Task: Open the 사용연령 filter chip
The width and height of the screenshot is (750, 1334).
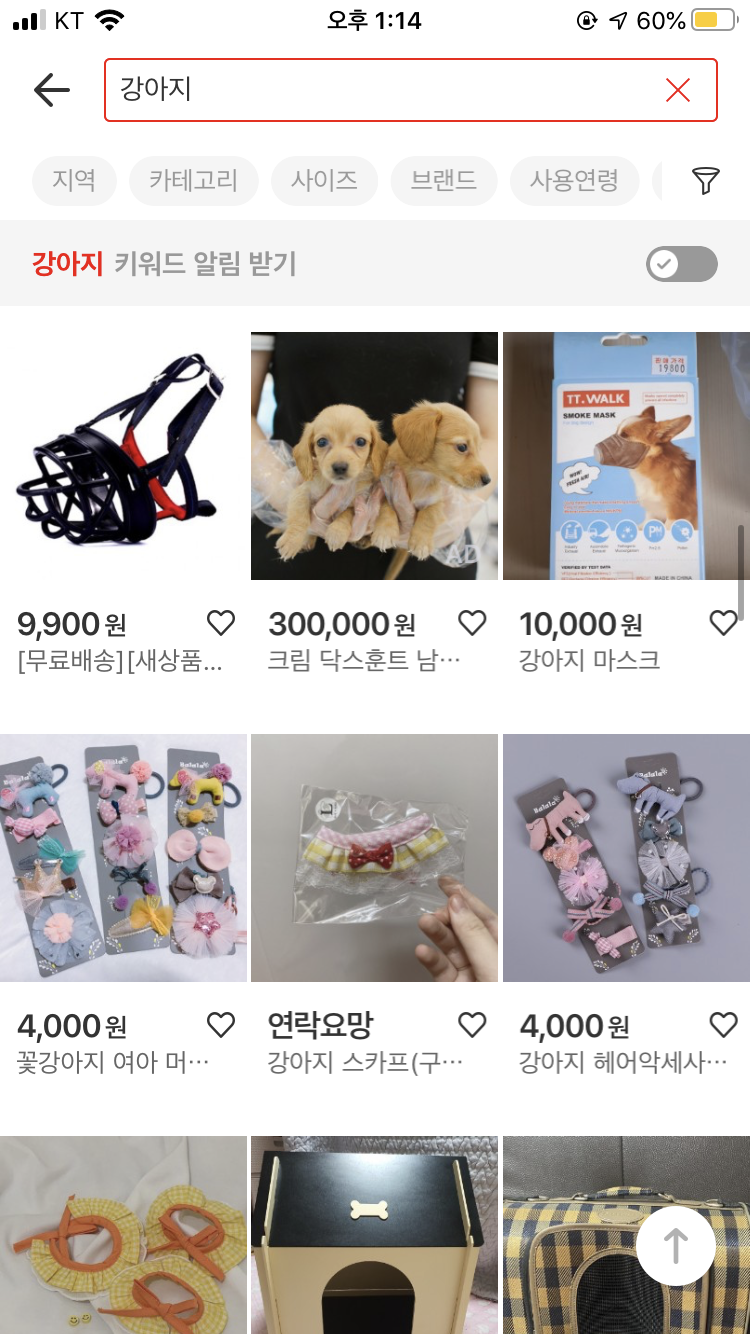Action: click(574, 181)
